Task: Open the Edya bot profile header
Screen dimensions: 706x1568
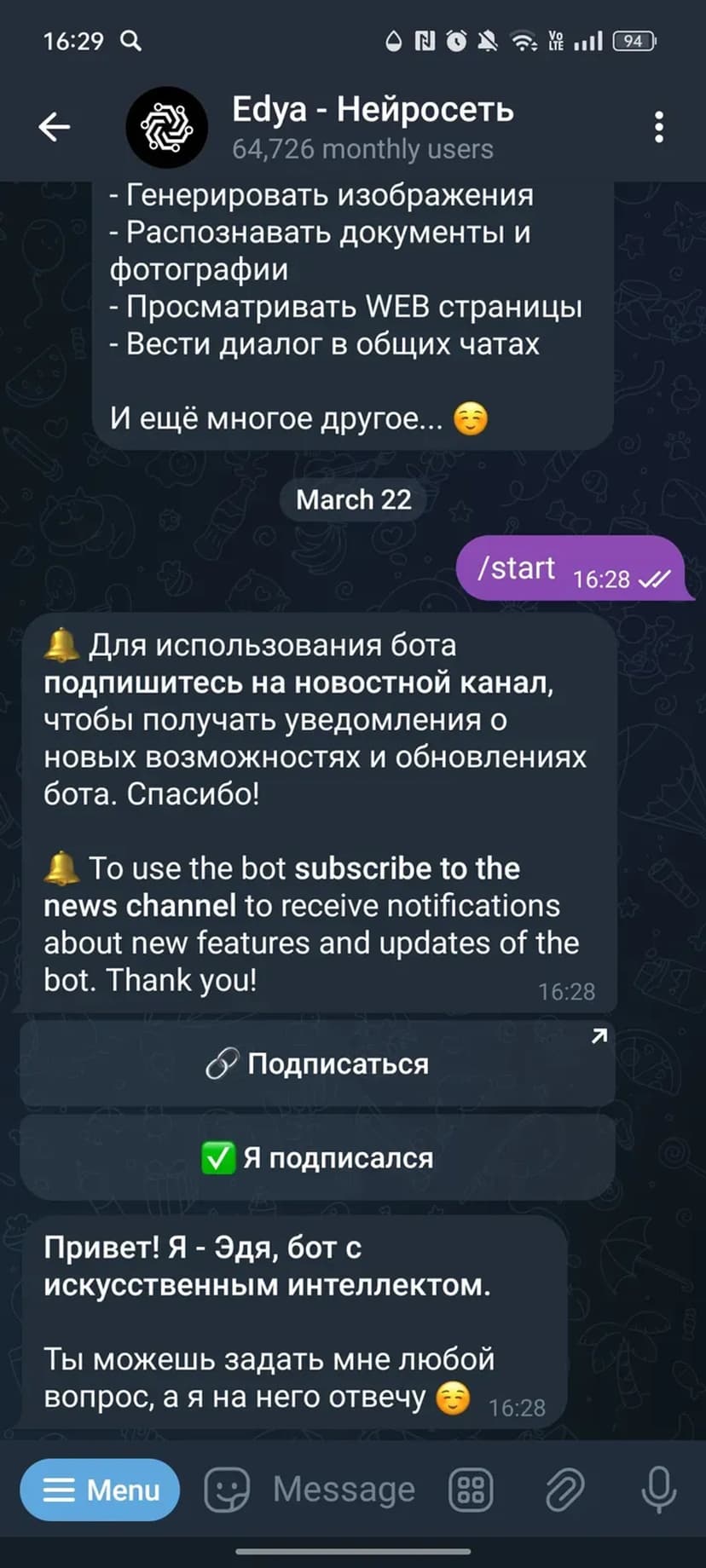Action: (373, 127)
